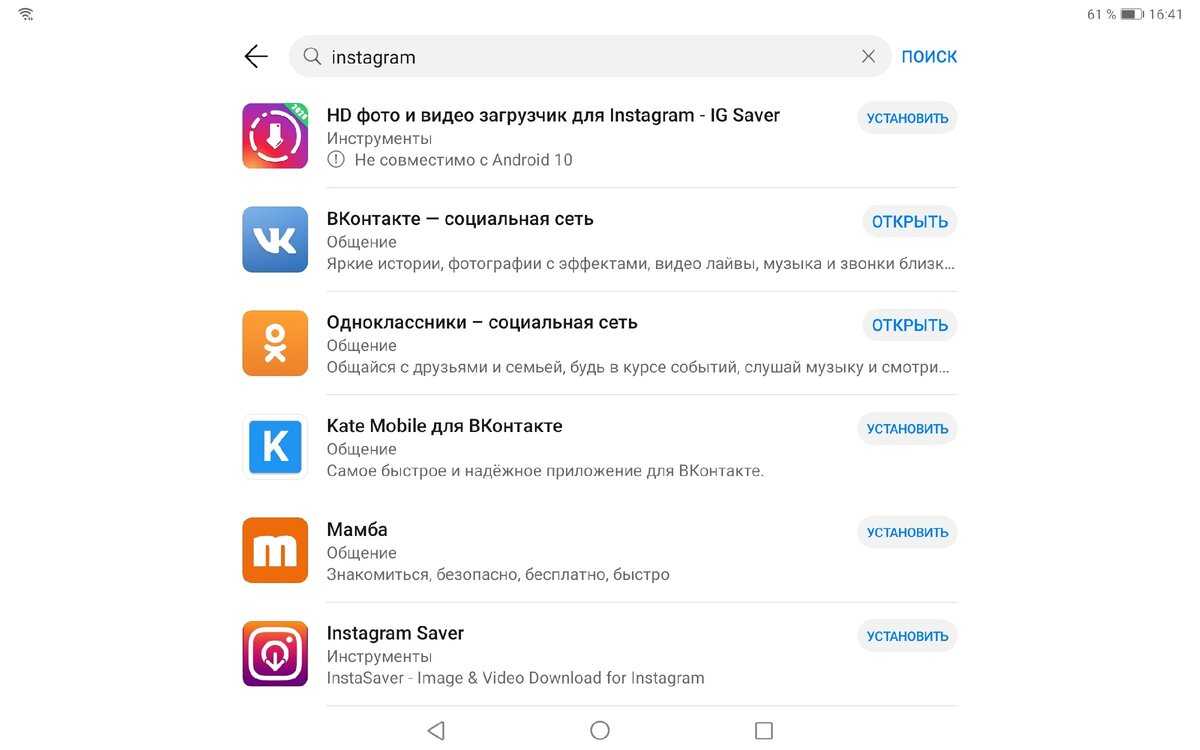
Task: Go back using the arrow icon
Action: click(256, 57)
